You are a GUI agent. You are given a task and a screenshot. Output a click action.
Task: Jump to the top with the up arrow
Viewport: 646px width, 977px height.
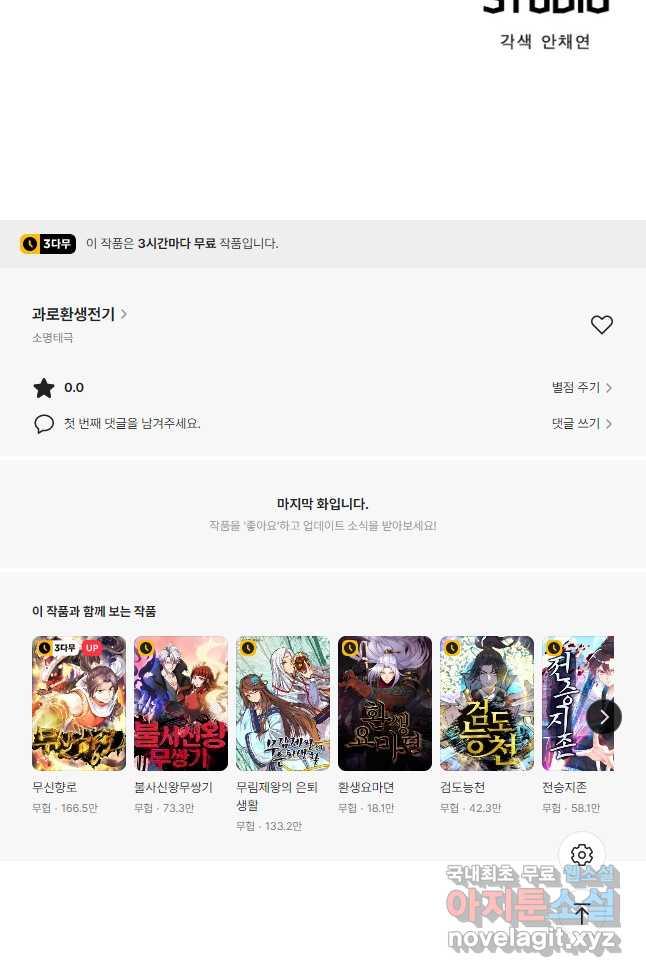(x=582, y=912)
